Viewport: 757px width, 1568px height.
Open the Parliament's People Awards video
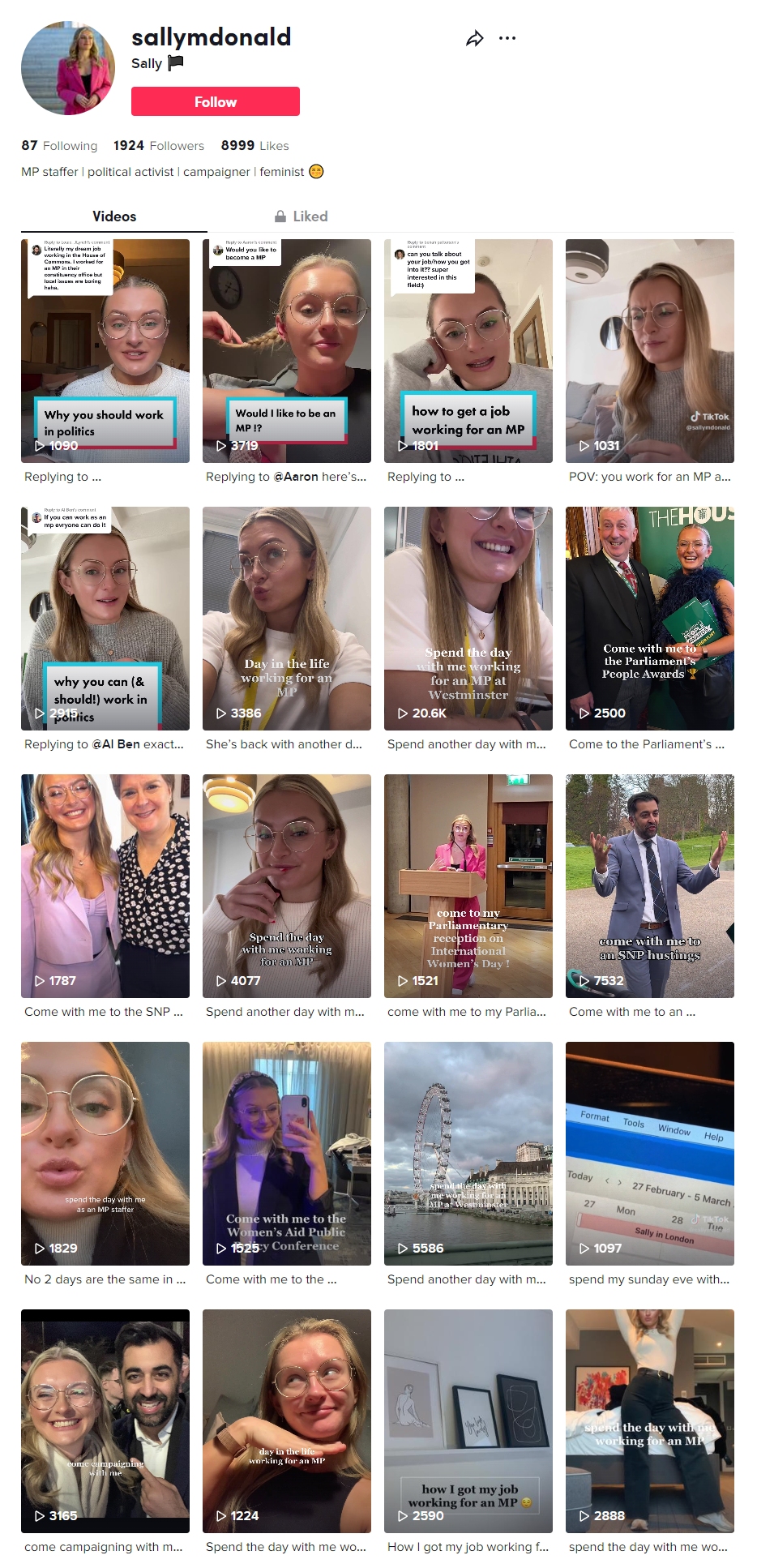point(650,619)
